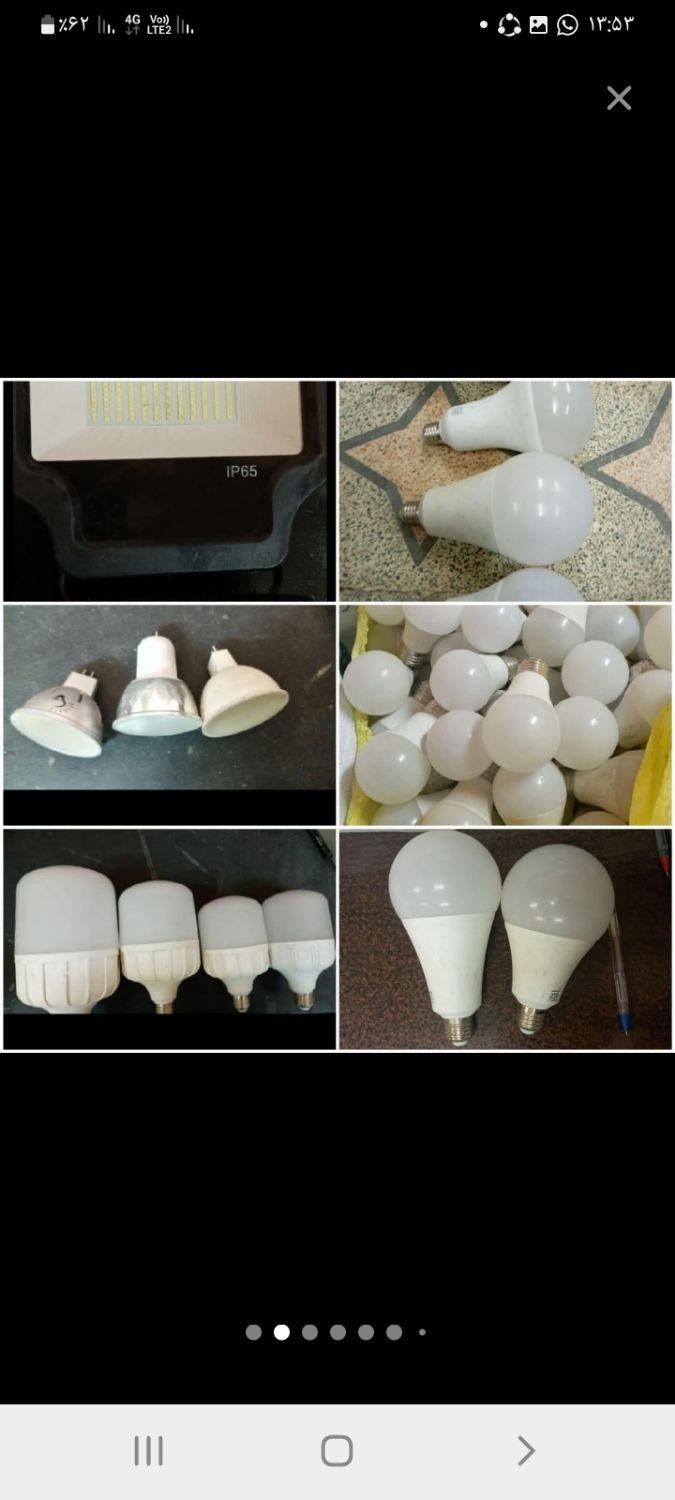Image resolution: width=675 pixels, height=1500 pixels.
Task: Go to the home screen
Action: [x=337, y=1450]
